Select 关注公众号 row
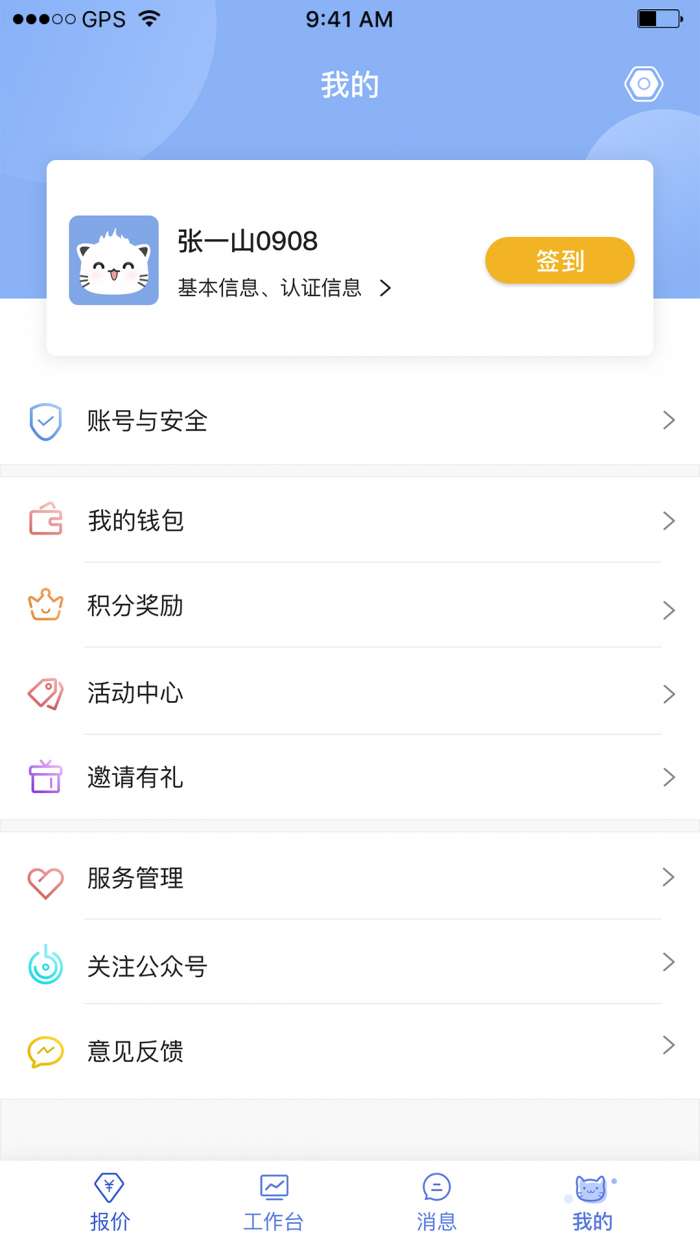This screenshot has height=1244, width=700. click(350, 966)
